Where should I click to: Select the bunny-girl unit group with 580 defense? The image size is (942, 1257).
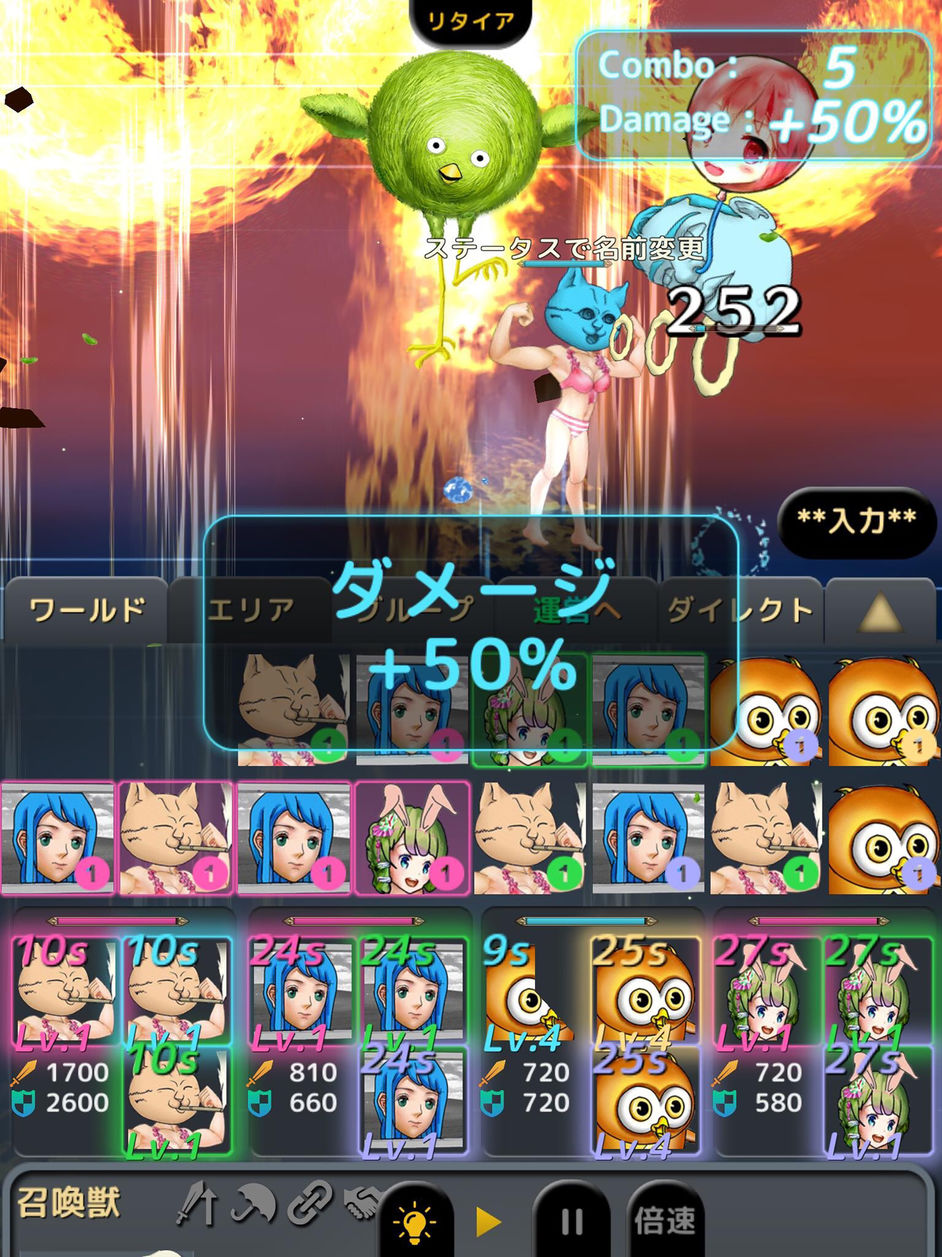pyautogui.click(x=824, y=1040)
